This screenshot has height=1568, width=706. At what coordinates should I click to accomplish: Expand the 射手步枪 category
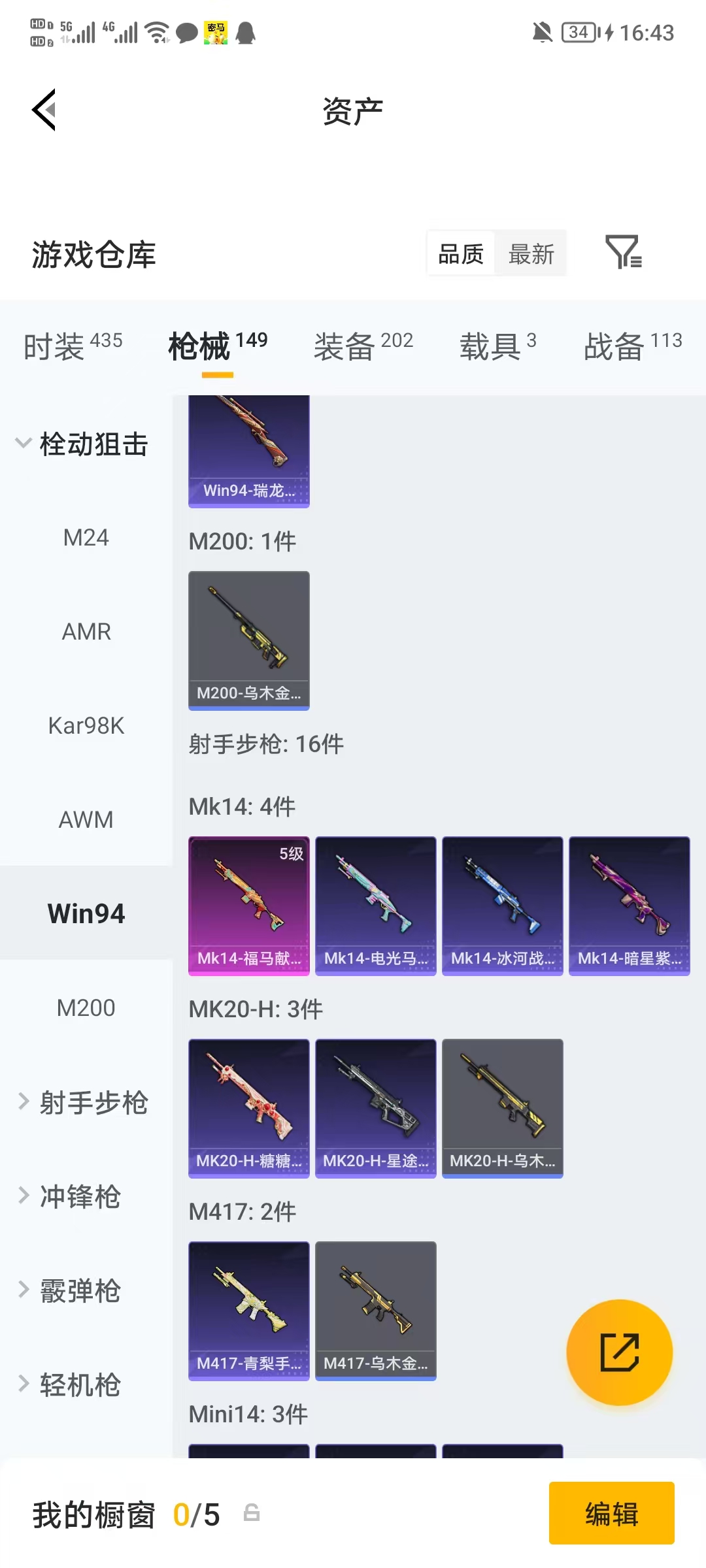tap(84, 1102)
